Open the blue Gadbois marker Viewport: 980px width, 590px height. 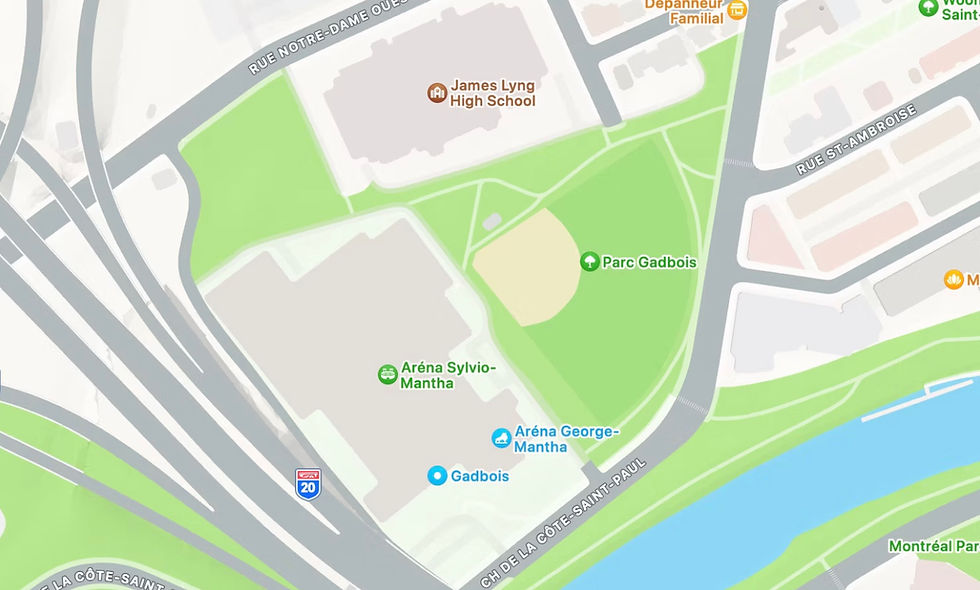point(437,476)
